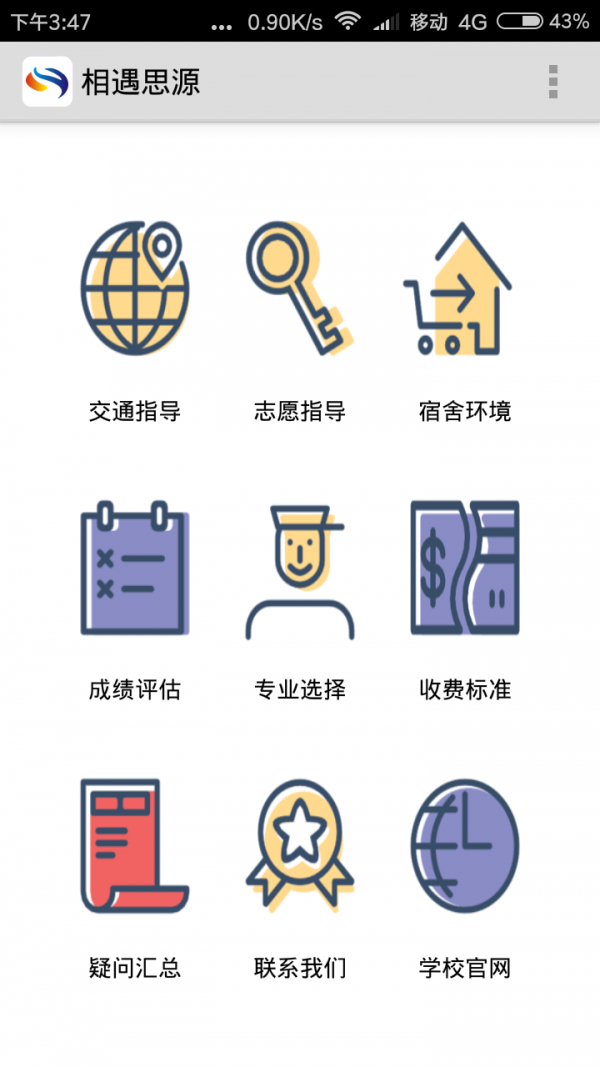Open the overflow menu
This screenshot has height=1067, width=600.
[x=552, y=82]
